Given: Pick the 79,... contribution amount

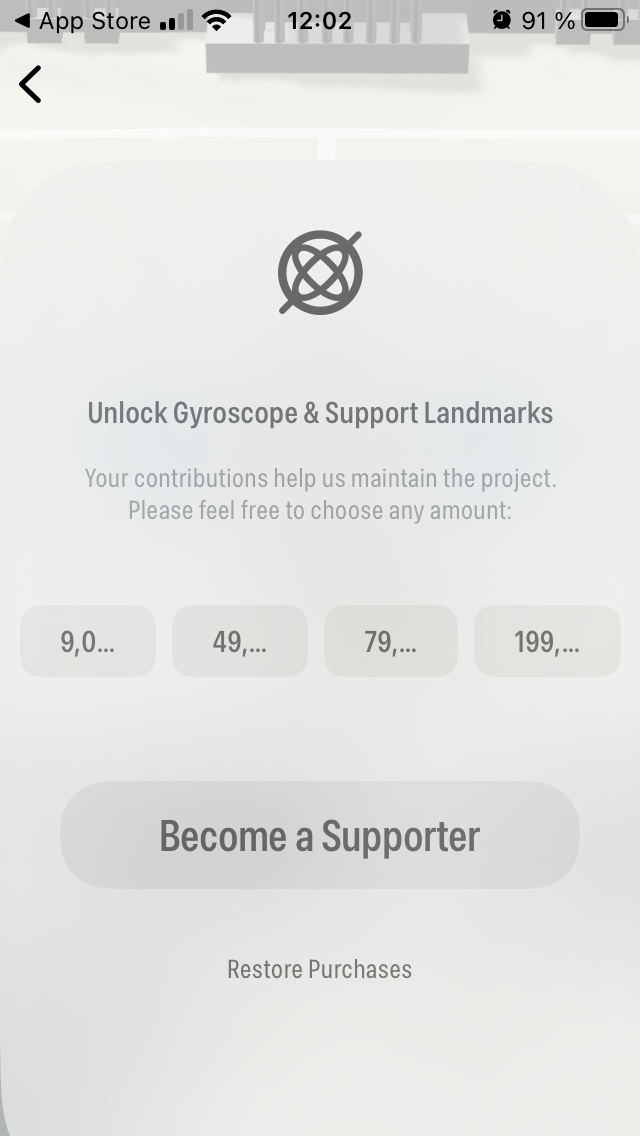Looking at the screenshot, I should tap(391, 641).
